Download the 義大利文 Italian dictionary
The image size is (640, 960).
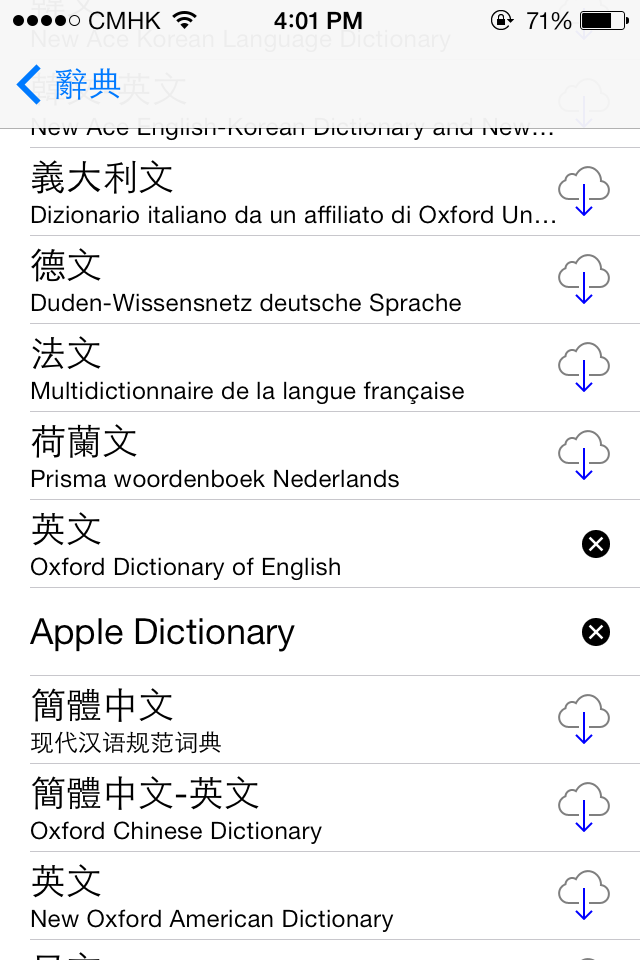coord(584,192)
